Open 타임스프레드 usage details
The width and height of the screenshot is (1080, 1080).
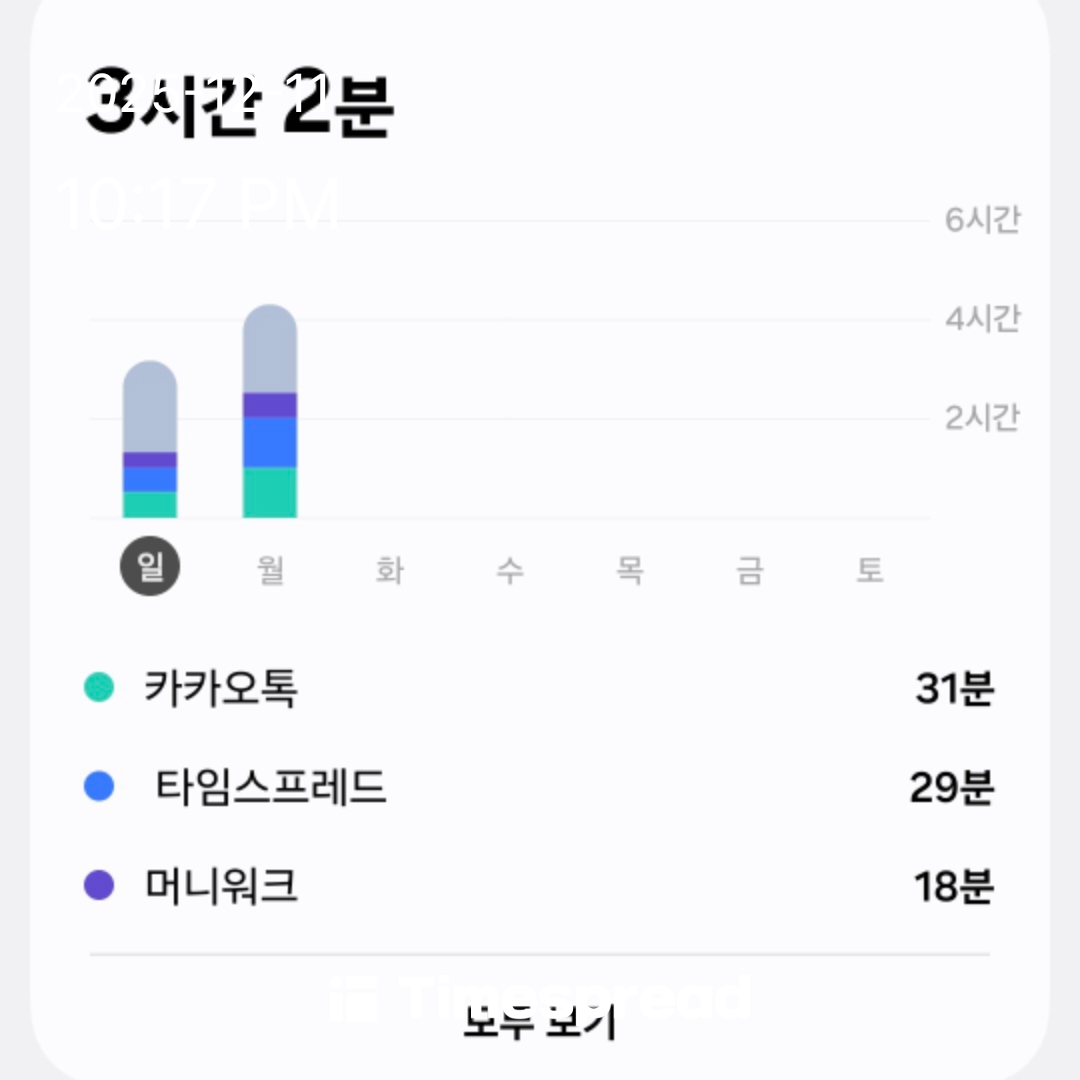point(540,788)
